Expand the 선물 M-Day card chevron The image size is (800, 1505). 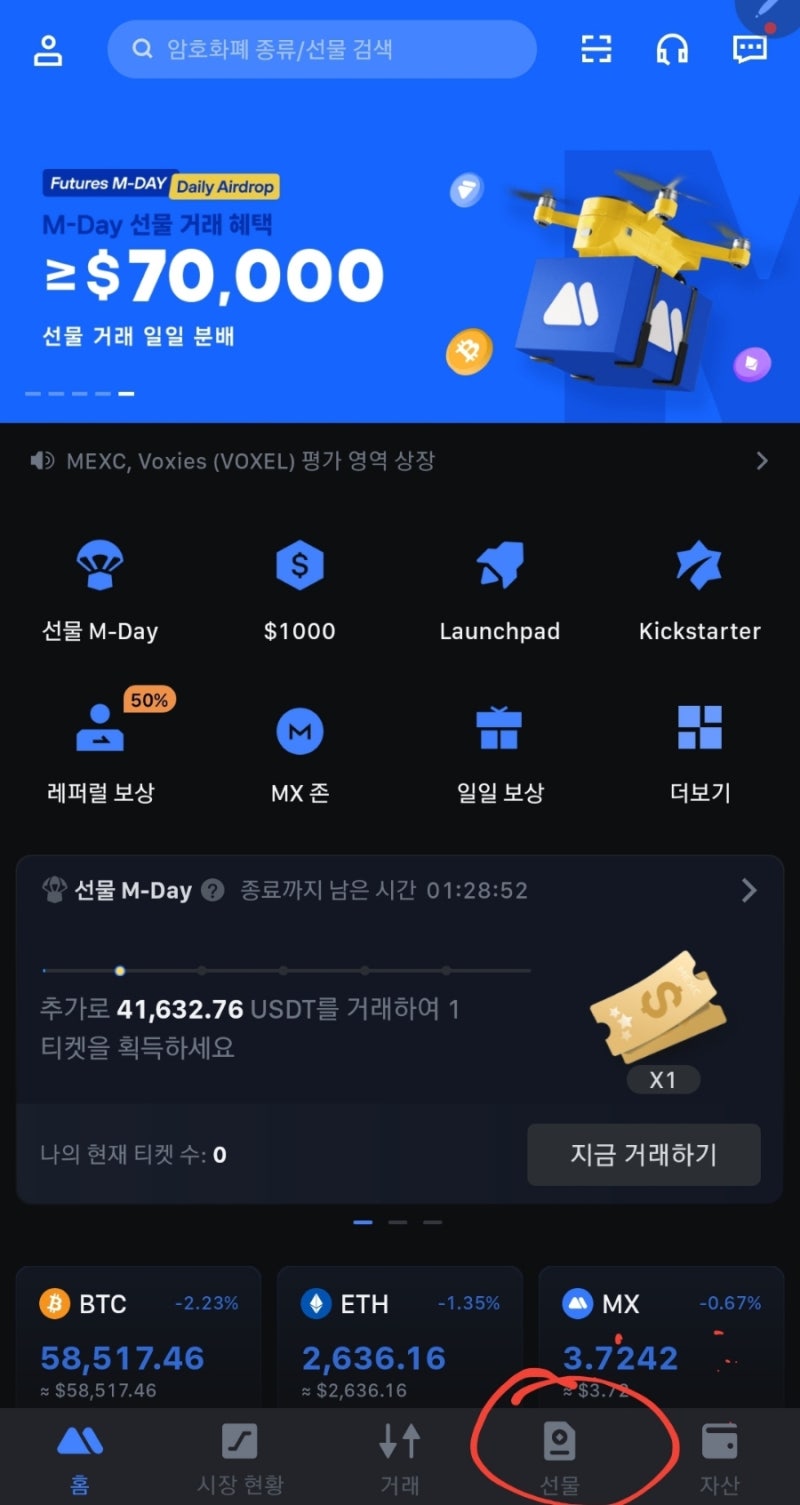749,890
